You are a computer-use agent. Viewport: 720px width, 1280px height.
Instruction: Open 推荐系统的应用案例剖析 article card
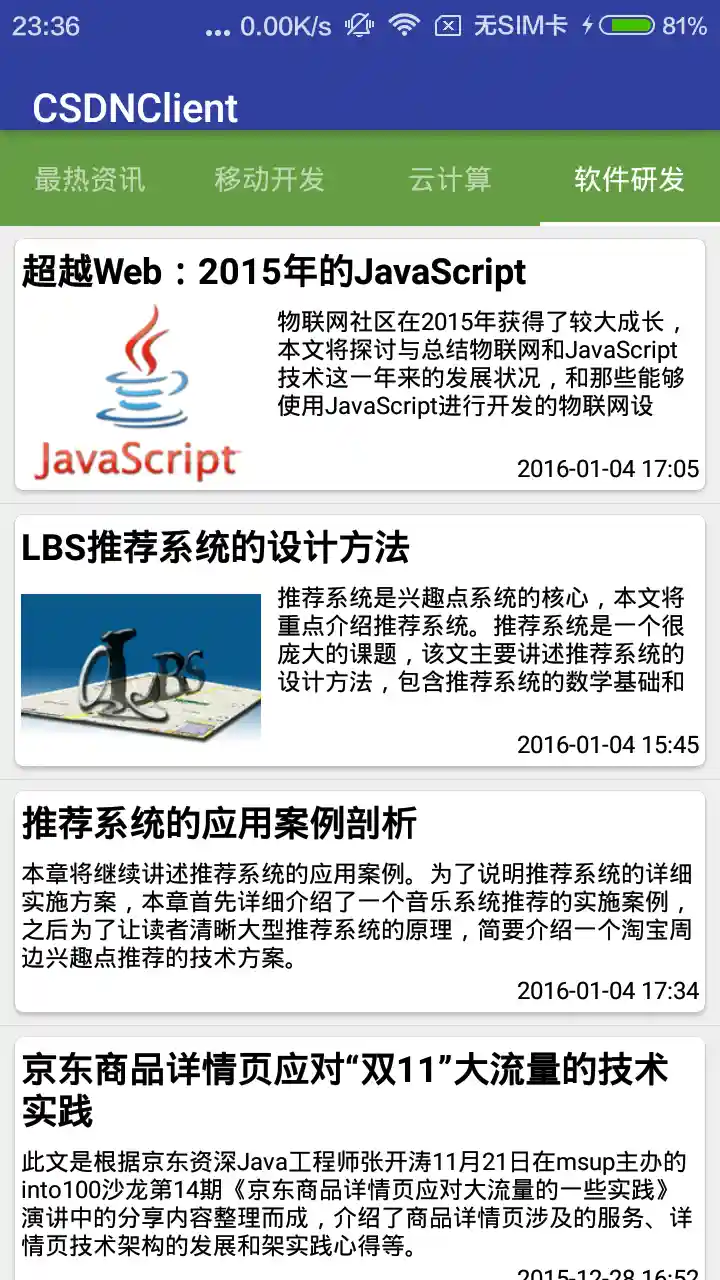[x=360, y=901]
